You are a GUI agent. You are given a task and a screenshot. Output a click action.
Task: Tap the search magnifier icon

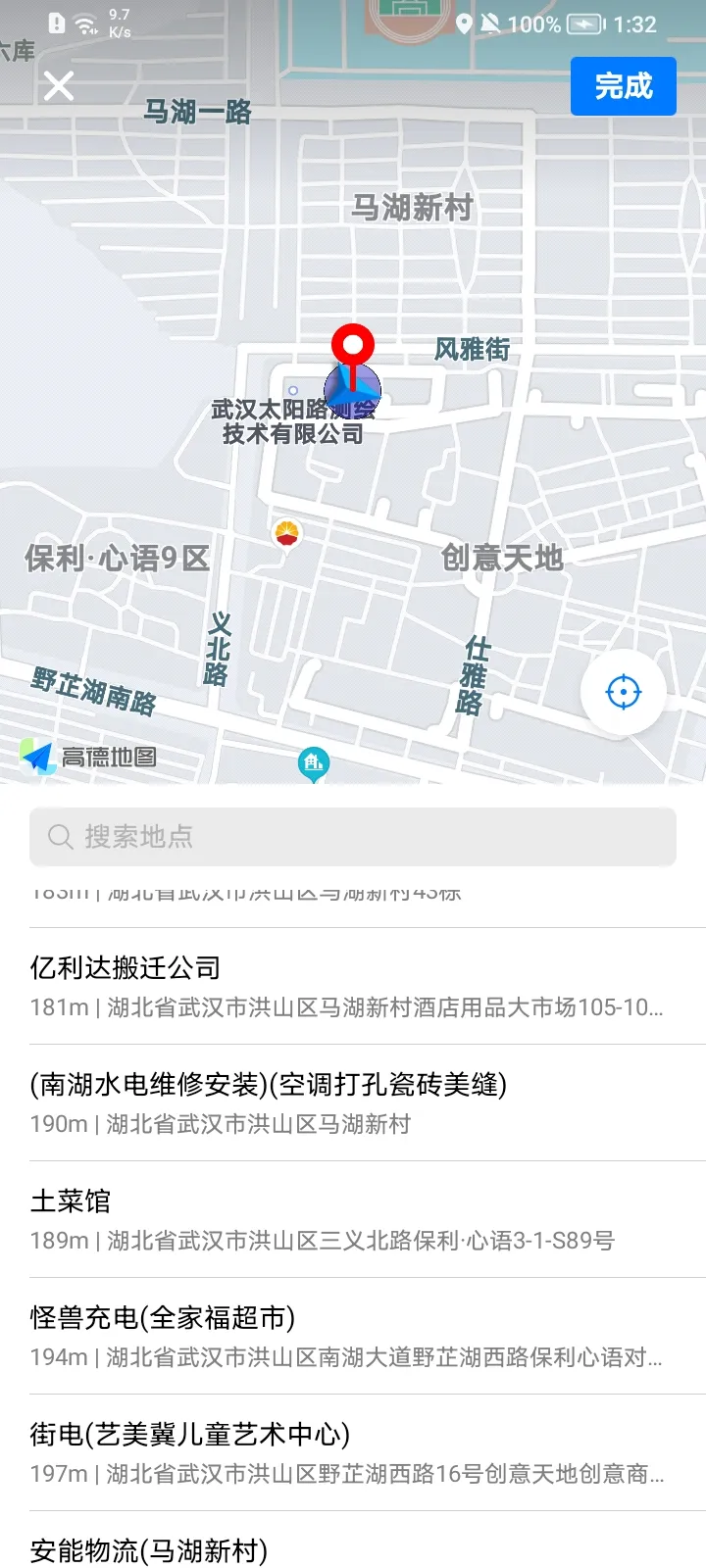pos(59,838)
